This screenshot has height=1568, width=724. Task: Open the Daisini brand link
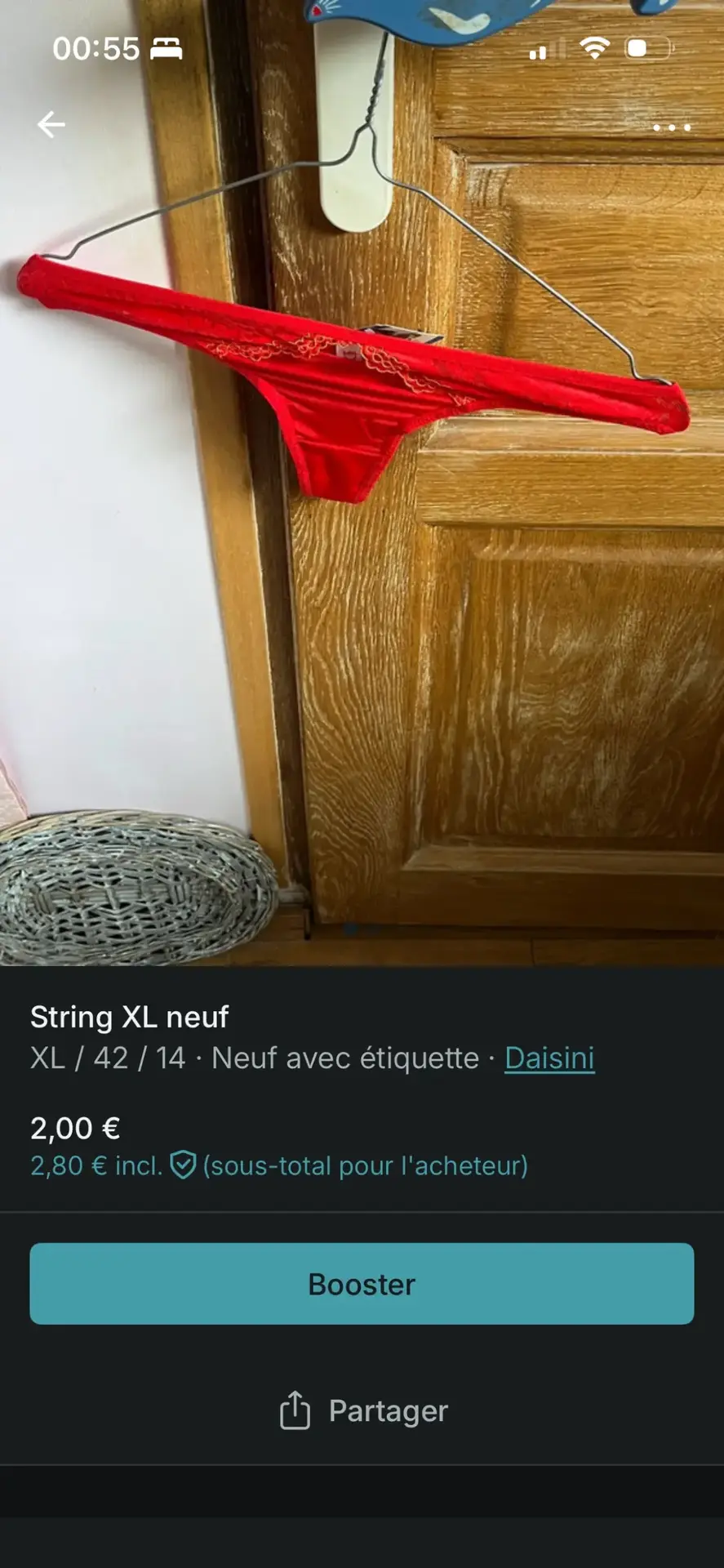(x=549, y=1058)
